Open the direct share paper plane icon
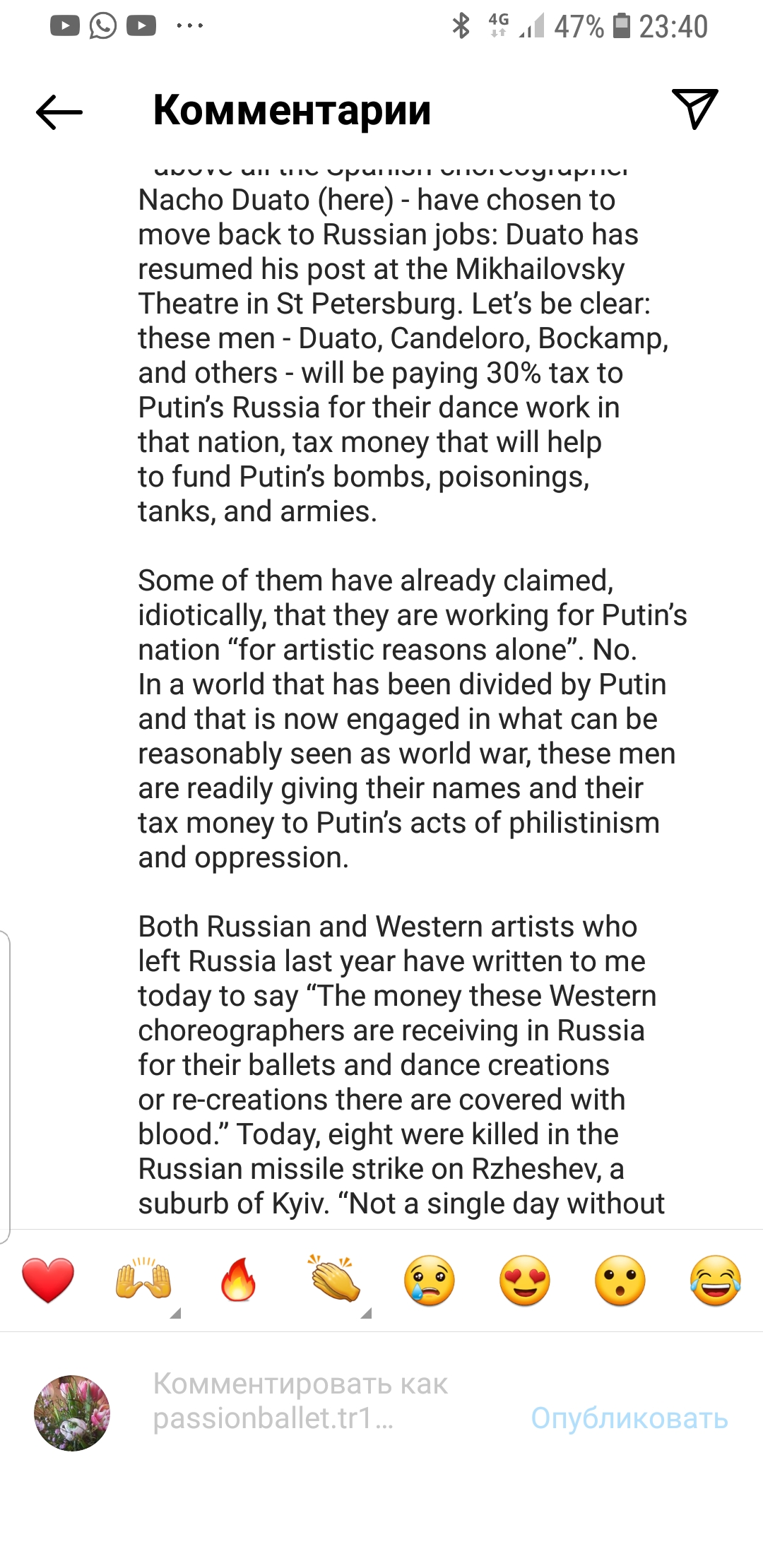Viewport: 763px width, 1568px height. 695,109
